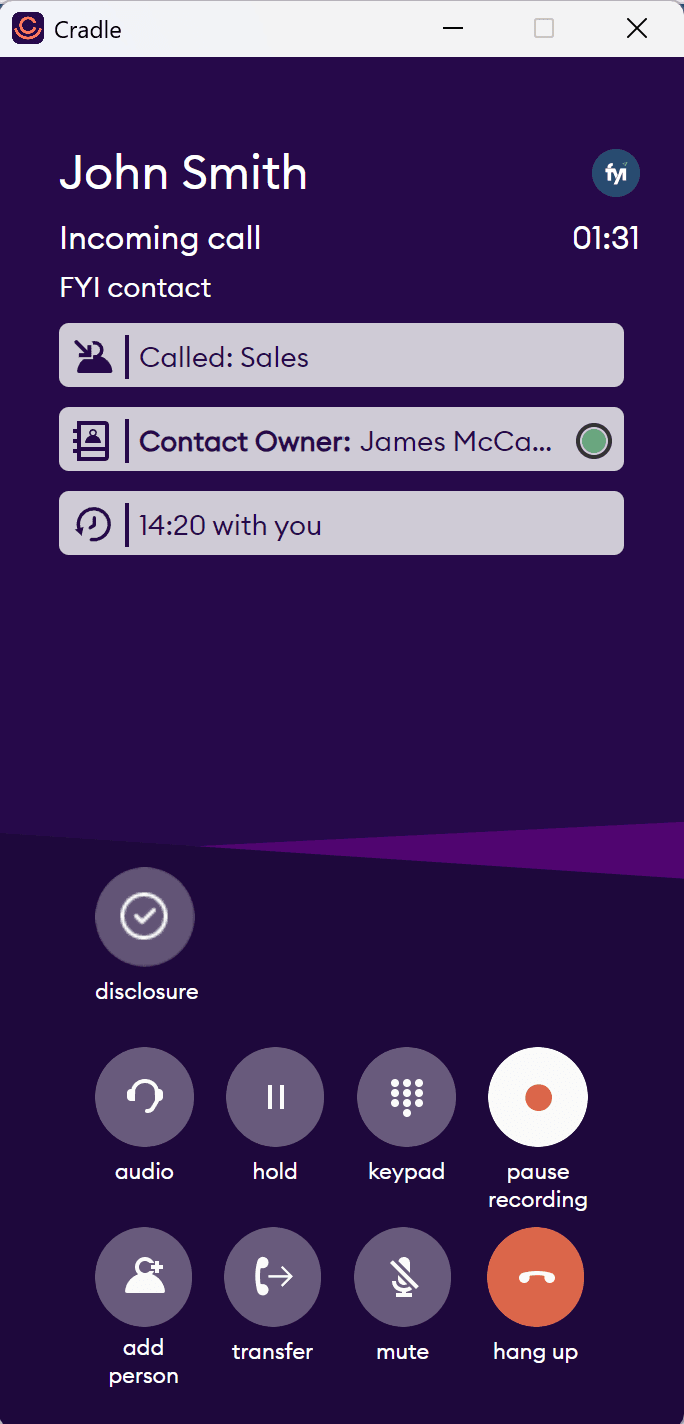The image size is (684, 1424).
Task: Minimize the Cradle window
Action: click(453, 29)
